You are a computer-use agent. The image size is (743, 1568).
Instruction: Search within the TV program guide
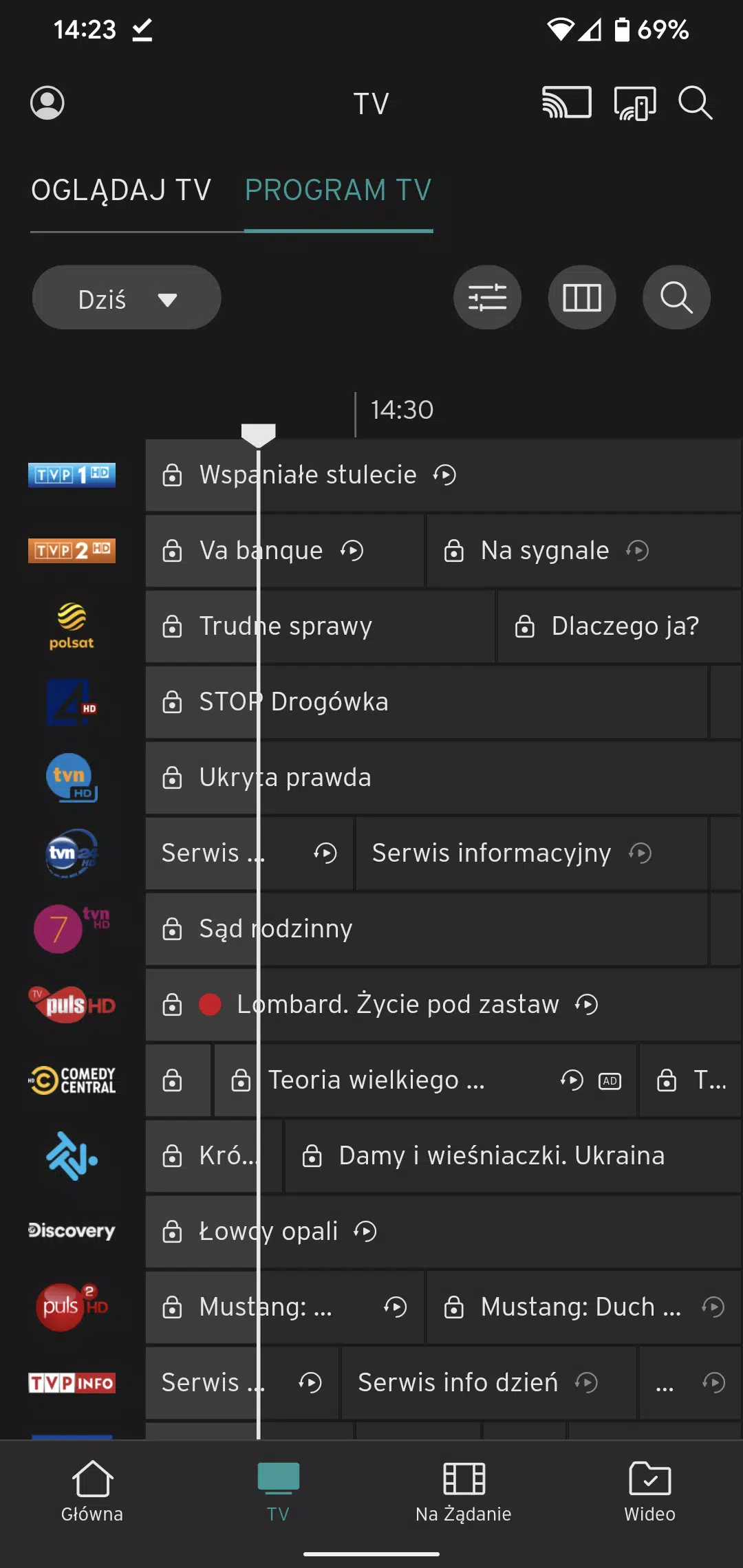[x=676, y=298]
